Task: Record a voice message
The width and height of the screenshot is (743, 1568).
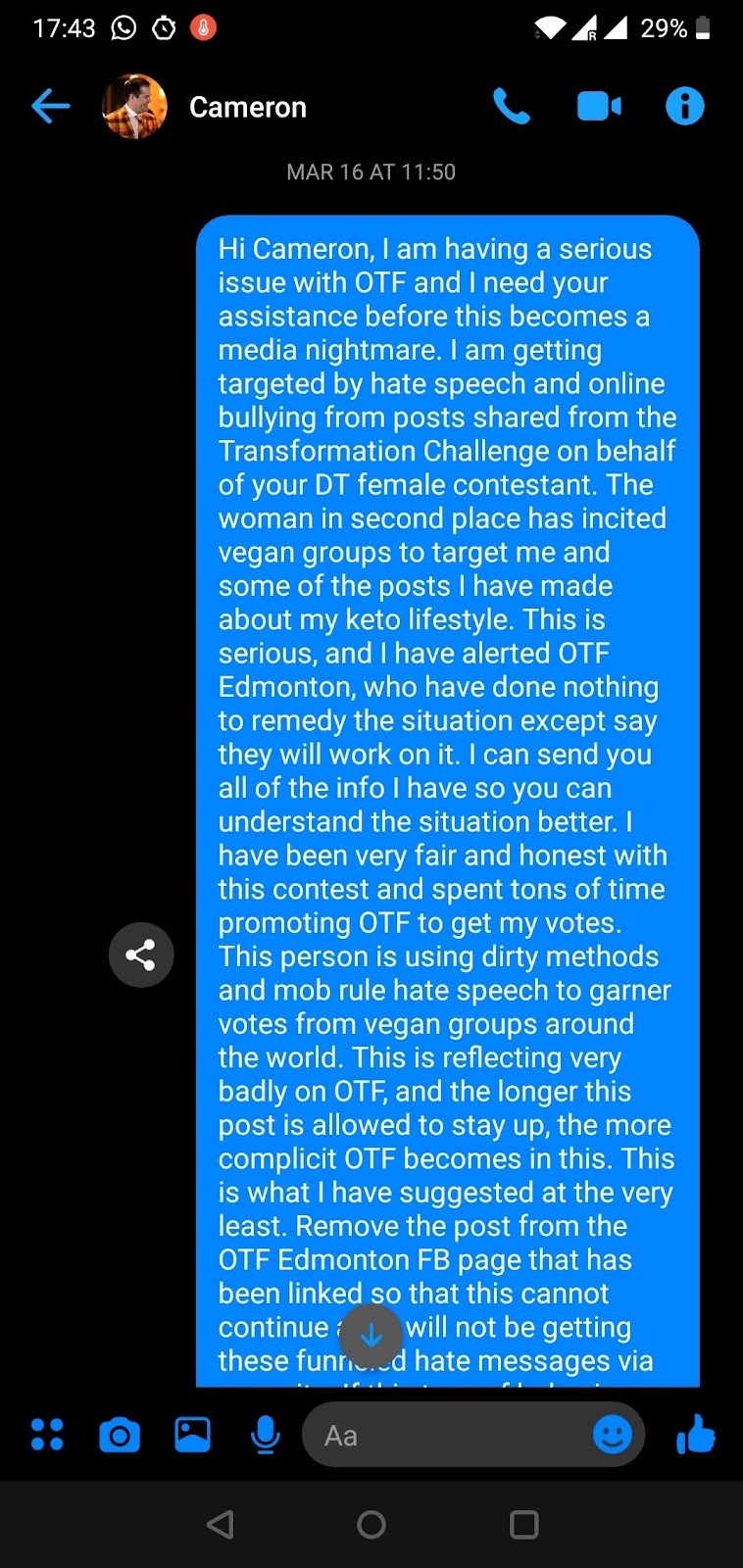Action: (265, 1436)
